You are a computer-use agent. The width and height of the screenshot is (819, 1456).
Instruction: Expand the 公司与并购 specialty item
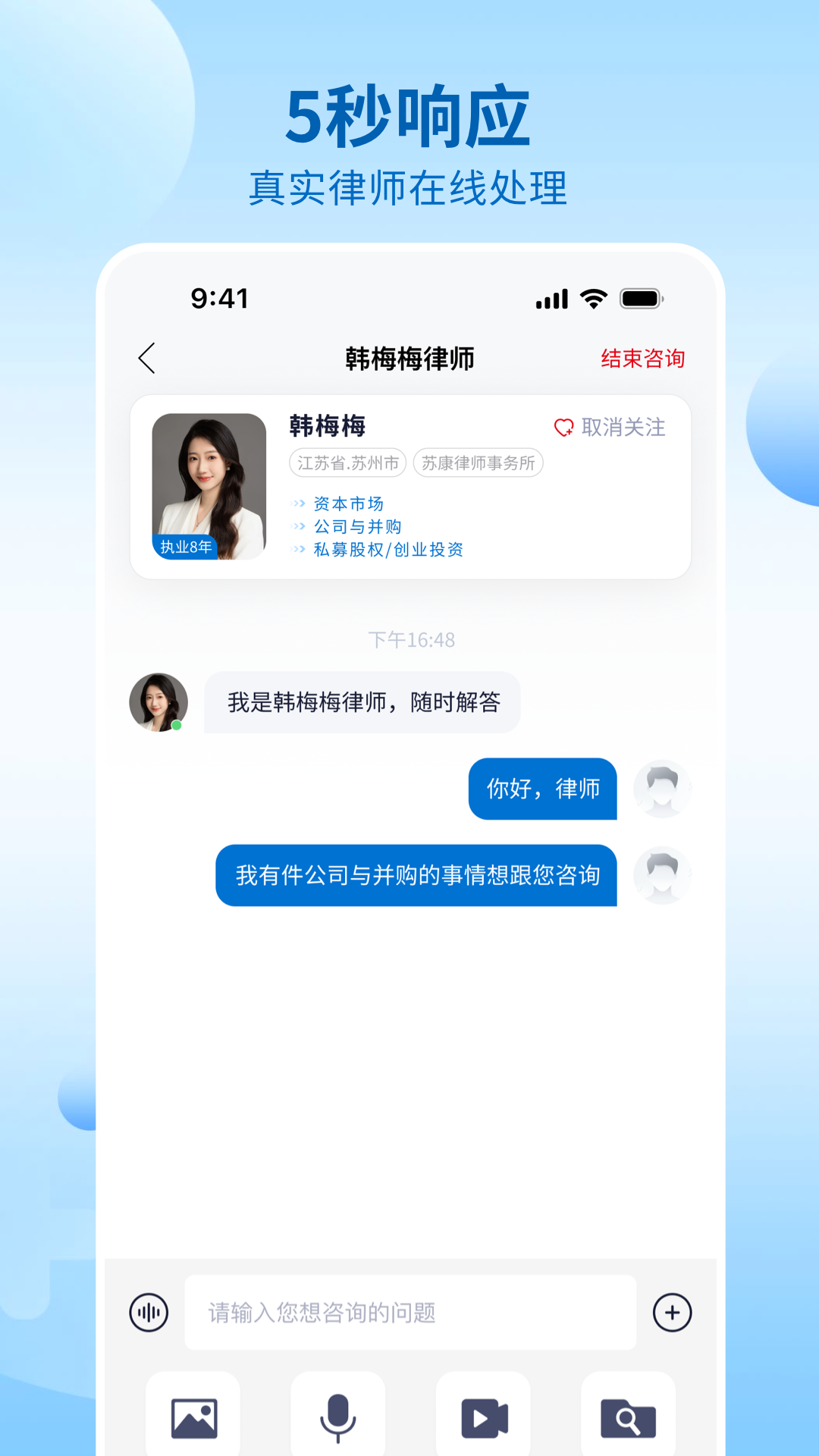coord(356,526)
